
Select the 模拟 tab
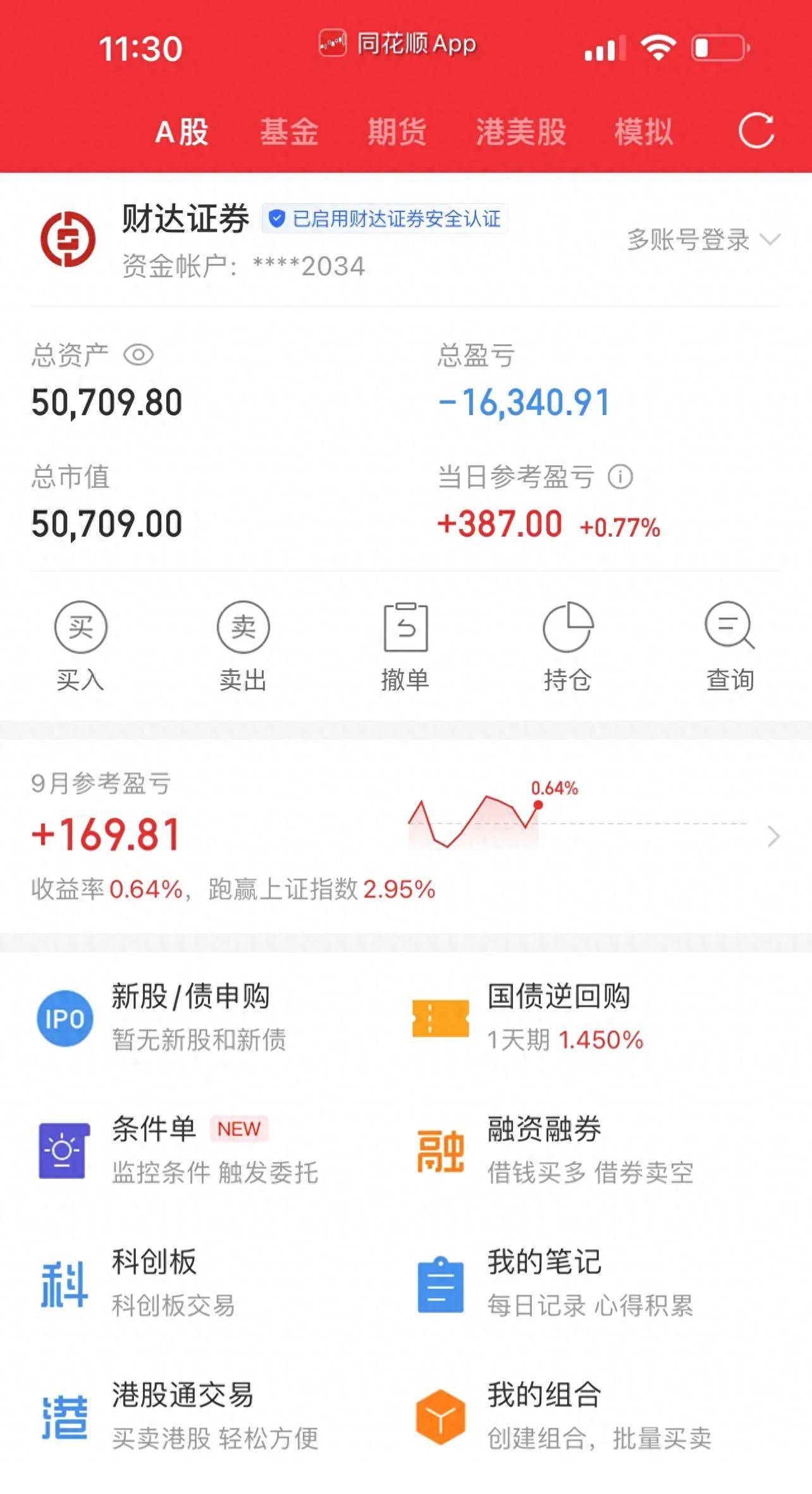pos(644,132)
